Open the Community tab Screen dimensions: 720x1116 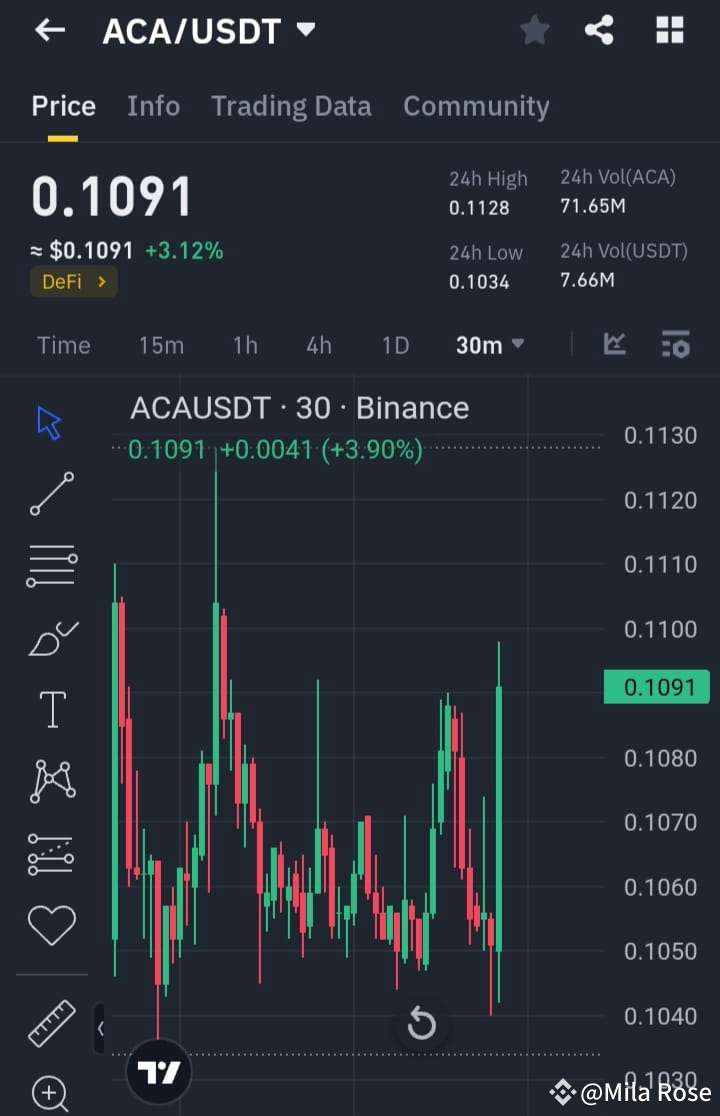click(x=476, y=106)
